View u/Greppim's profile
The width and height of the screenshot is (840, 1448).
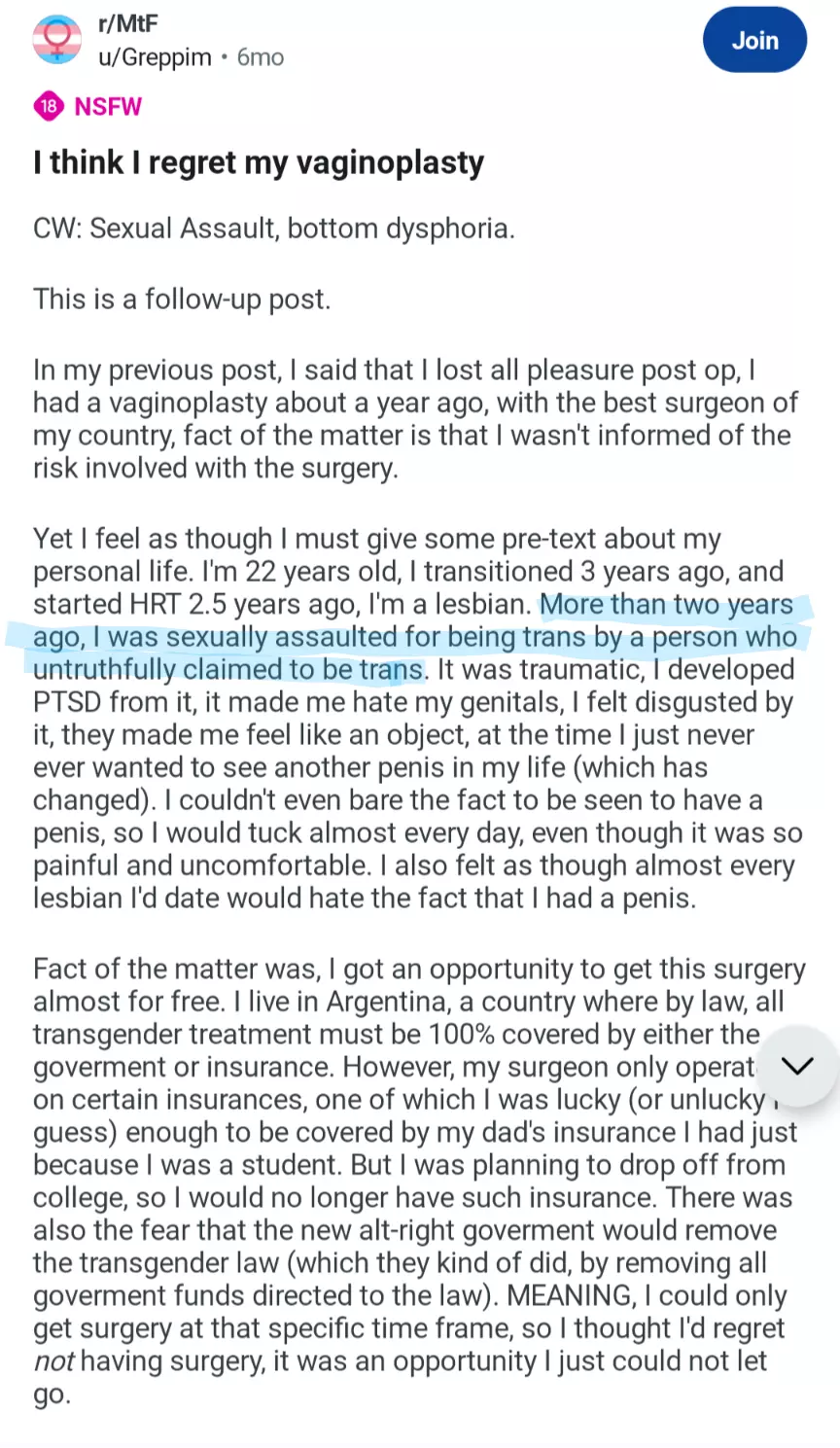(155, 57)
